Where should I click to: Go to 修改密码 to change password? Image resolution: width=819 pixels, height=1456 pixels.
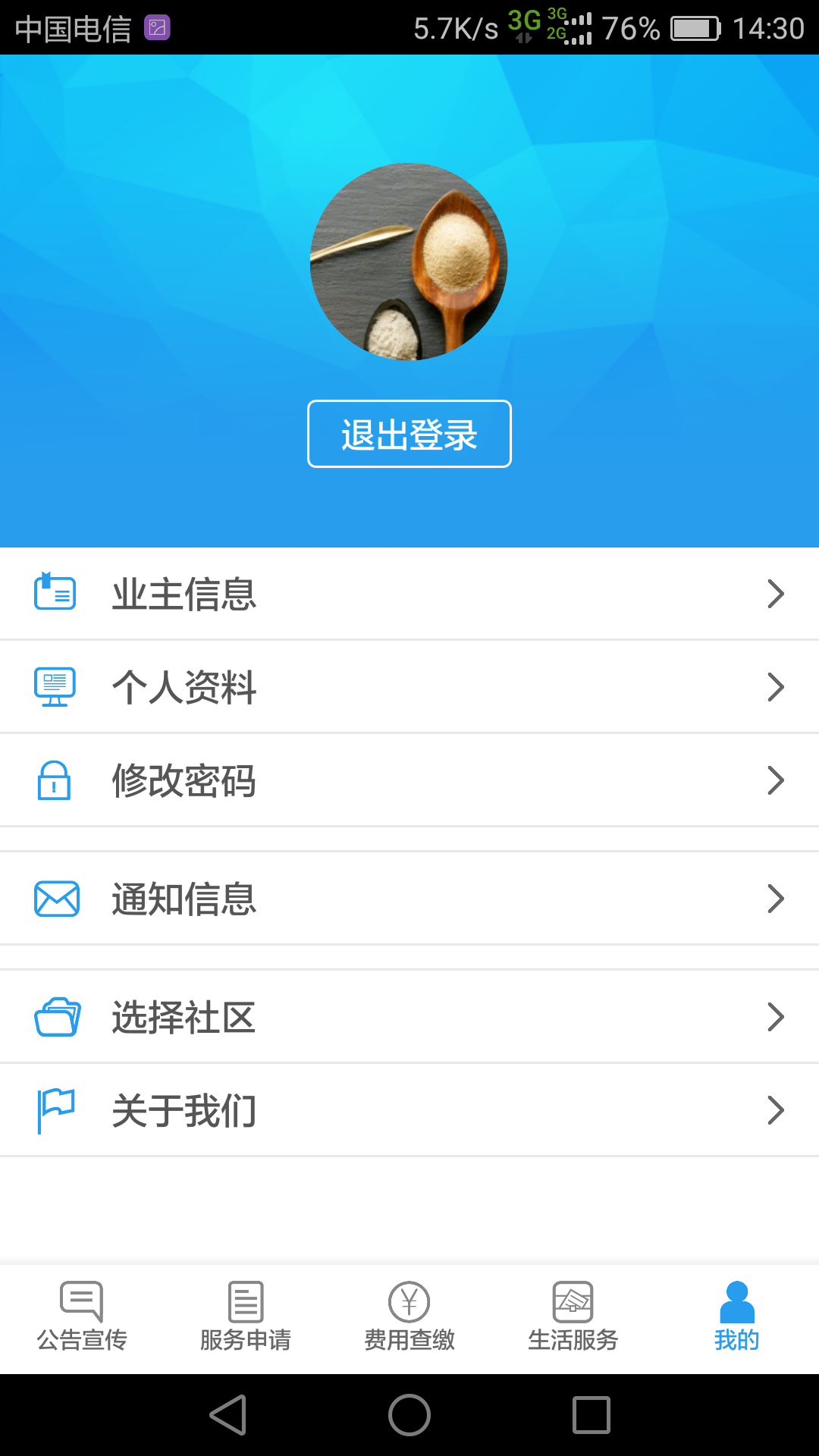pyautogui.click(x=409, y=780)
